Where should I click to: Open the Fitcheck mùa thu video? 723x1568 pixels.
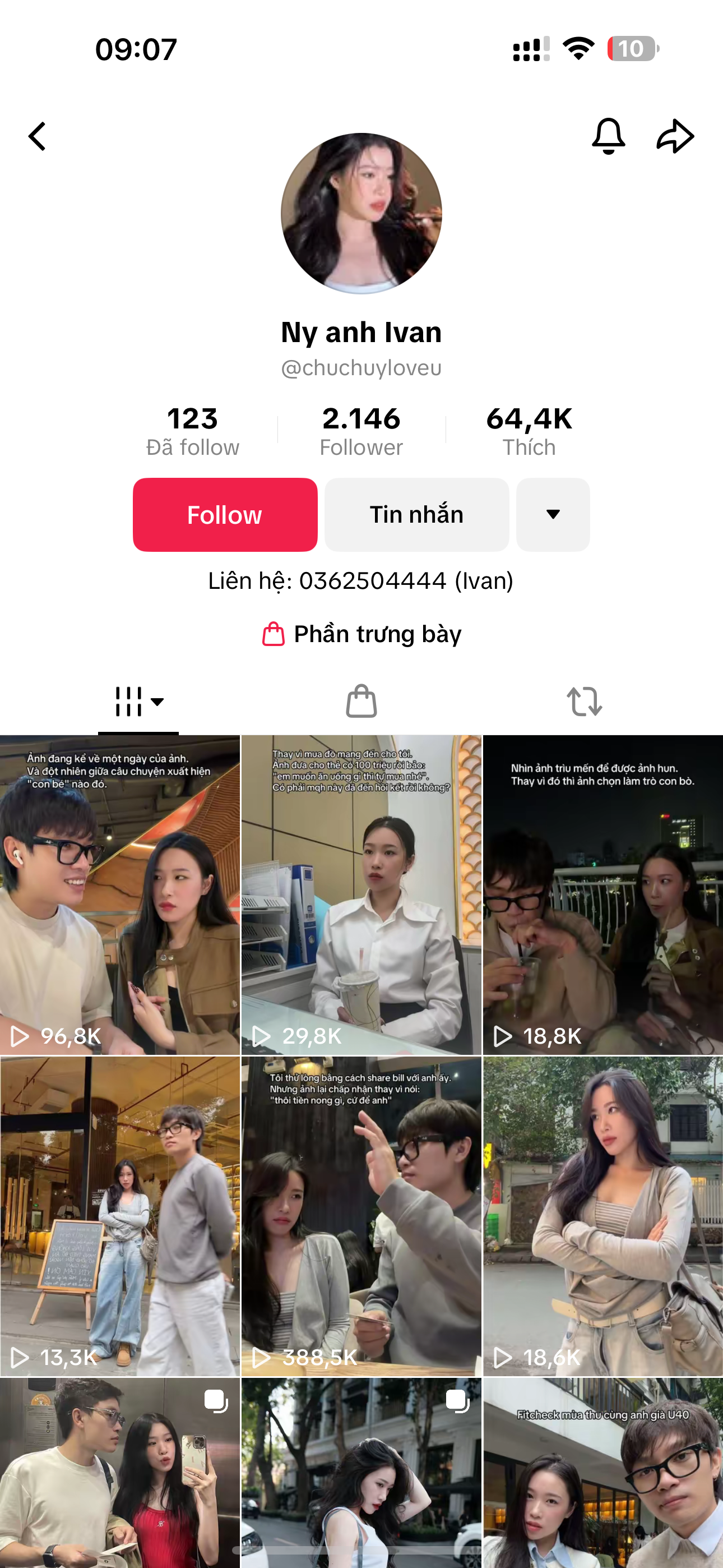click(x=602, y=1473)
